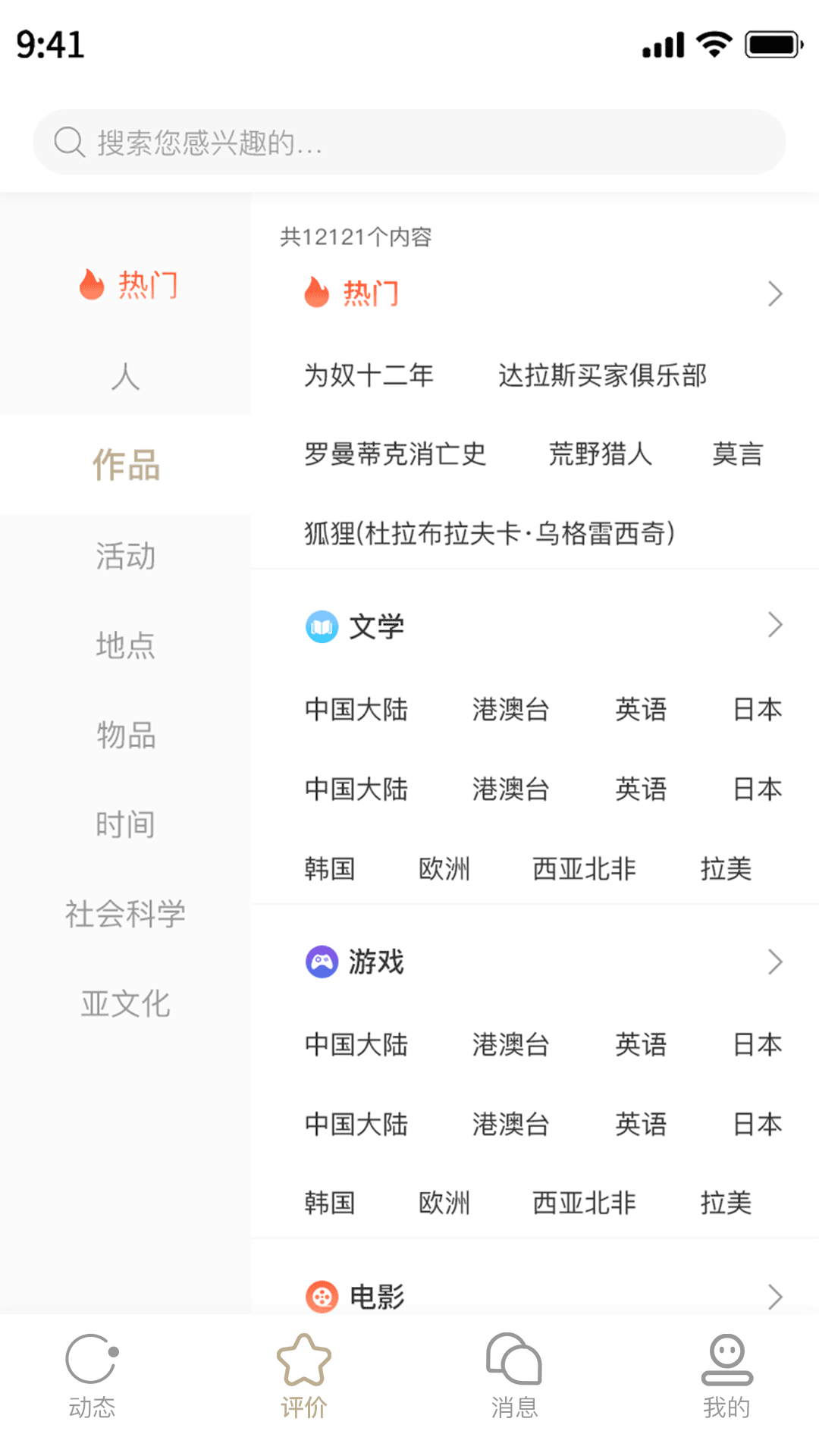This screenshot has height=1456, width=819.
Task: Select 物品 from the side categories
Action: click(x=125, y=735)
